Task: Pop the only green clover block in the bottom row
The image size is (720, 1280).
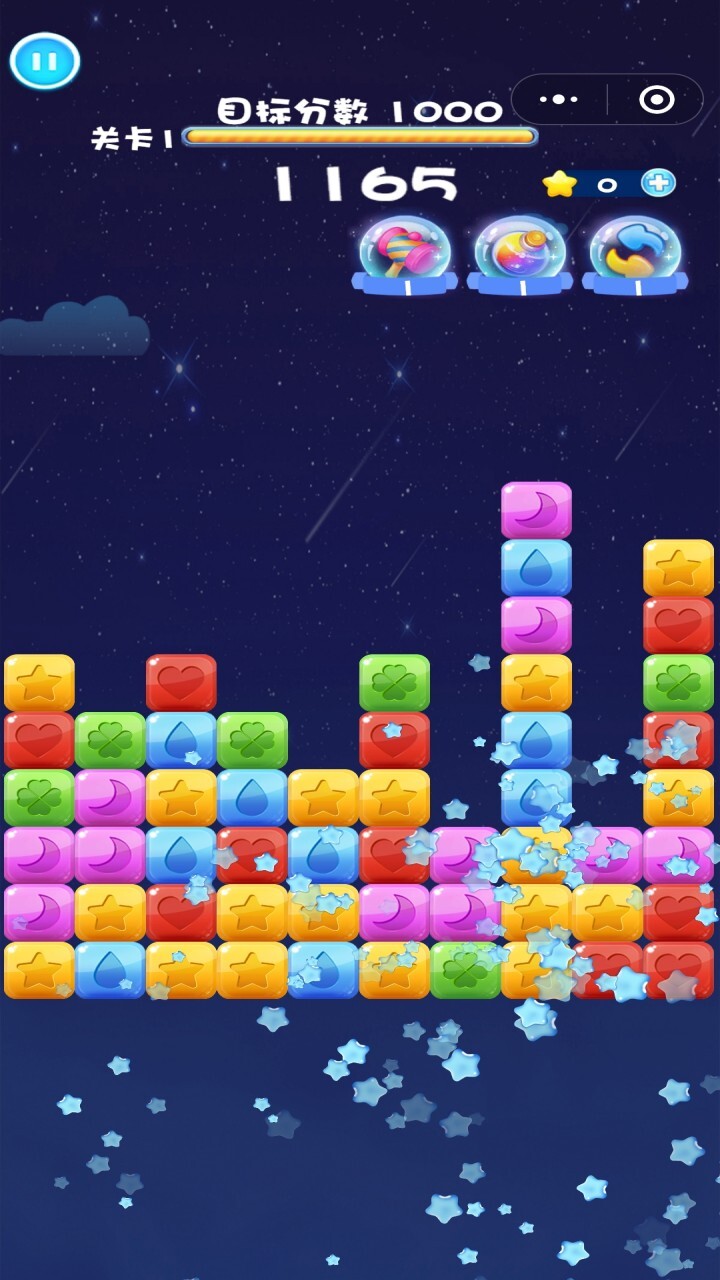Action: pyautogui.click(x=465, y=969)
